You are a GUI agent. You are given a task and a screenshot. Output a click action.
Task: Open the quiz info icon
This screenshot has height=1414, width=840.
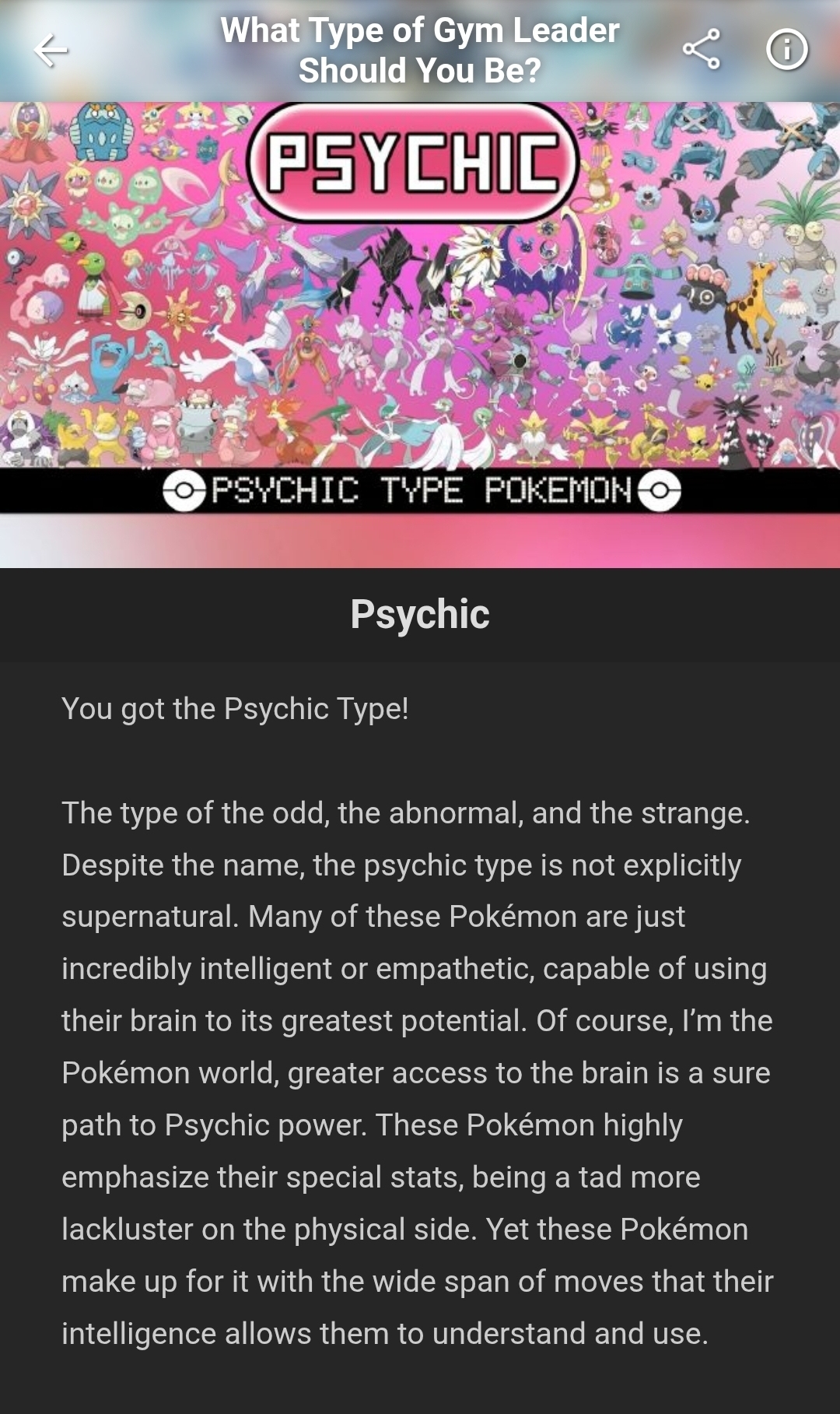tap(786, 50)
